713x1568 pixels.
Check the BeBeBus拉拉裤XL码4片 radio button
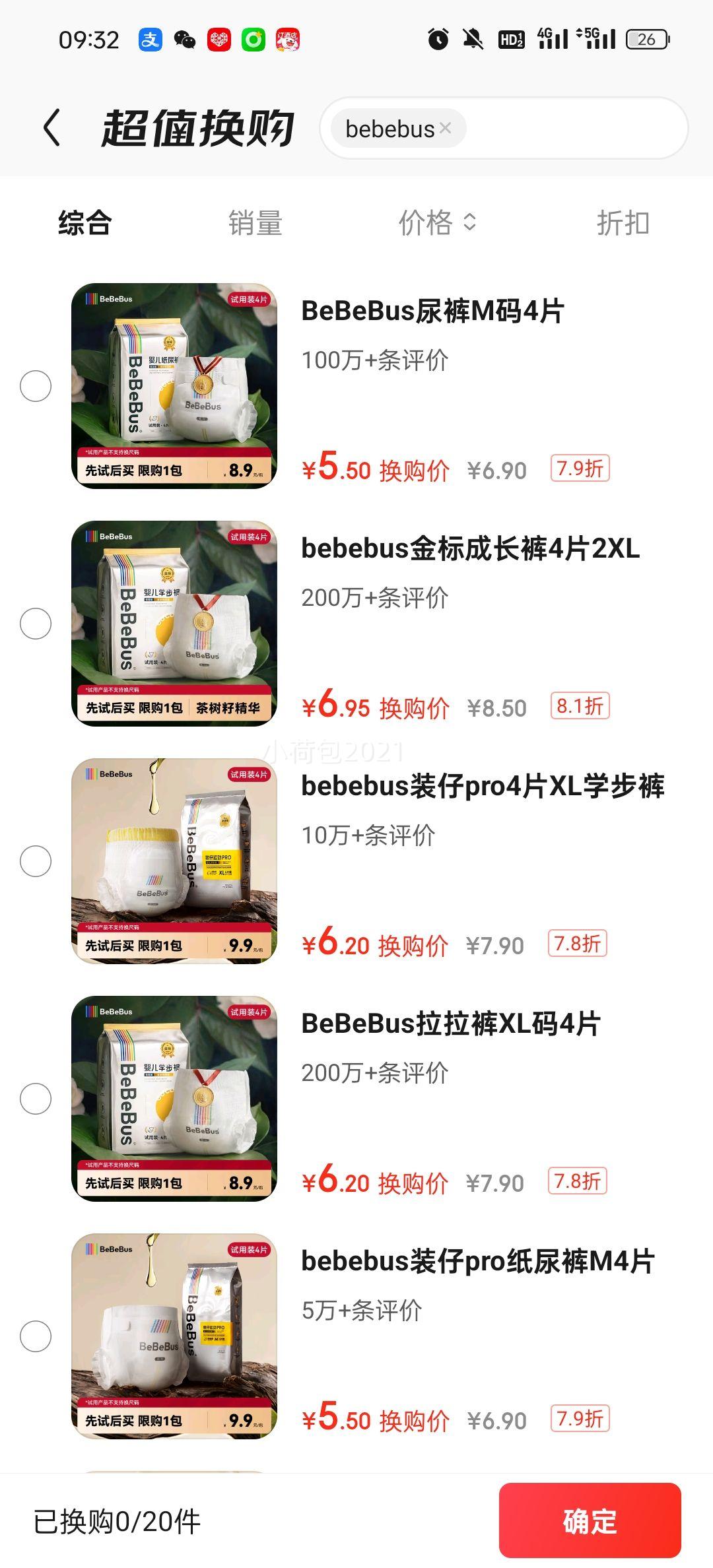36,1099
